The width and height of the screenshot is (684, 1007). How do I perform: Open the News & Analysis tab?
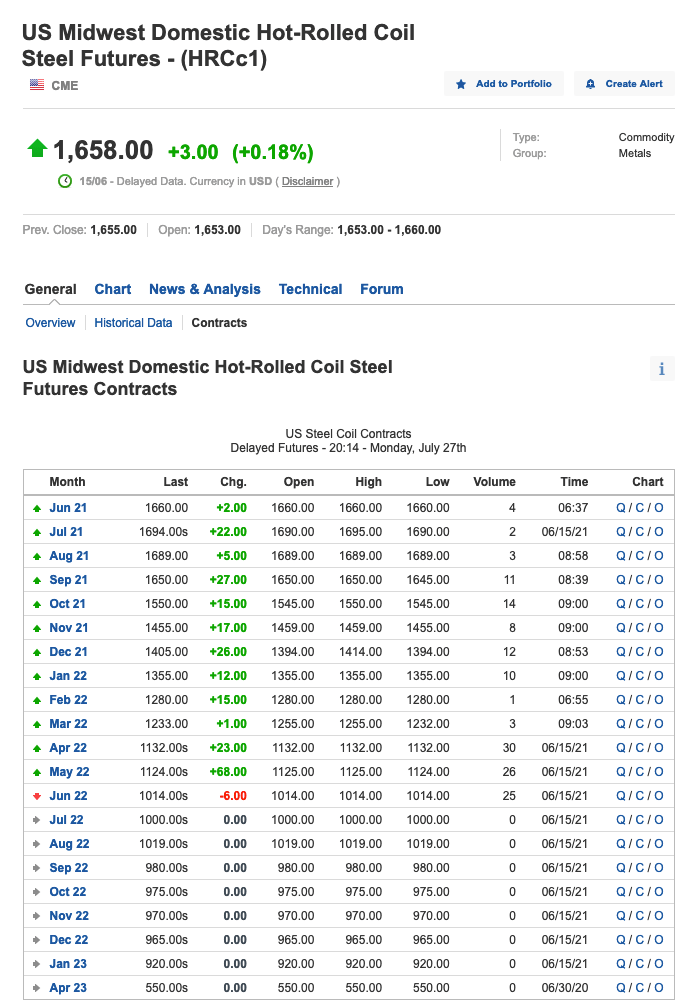pyautogui.click(x=204, y=289)
